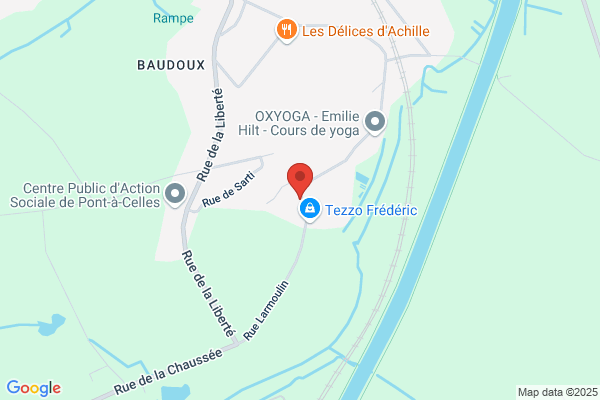
Task: Select the OXYOGA yoga class marker
Action: [x=375, y=122]
